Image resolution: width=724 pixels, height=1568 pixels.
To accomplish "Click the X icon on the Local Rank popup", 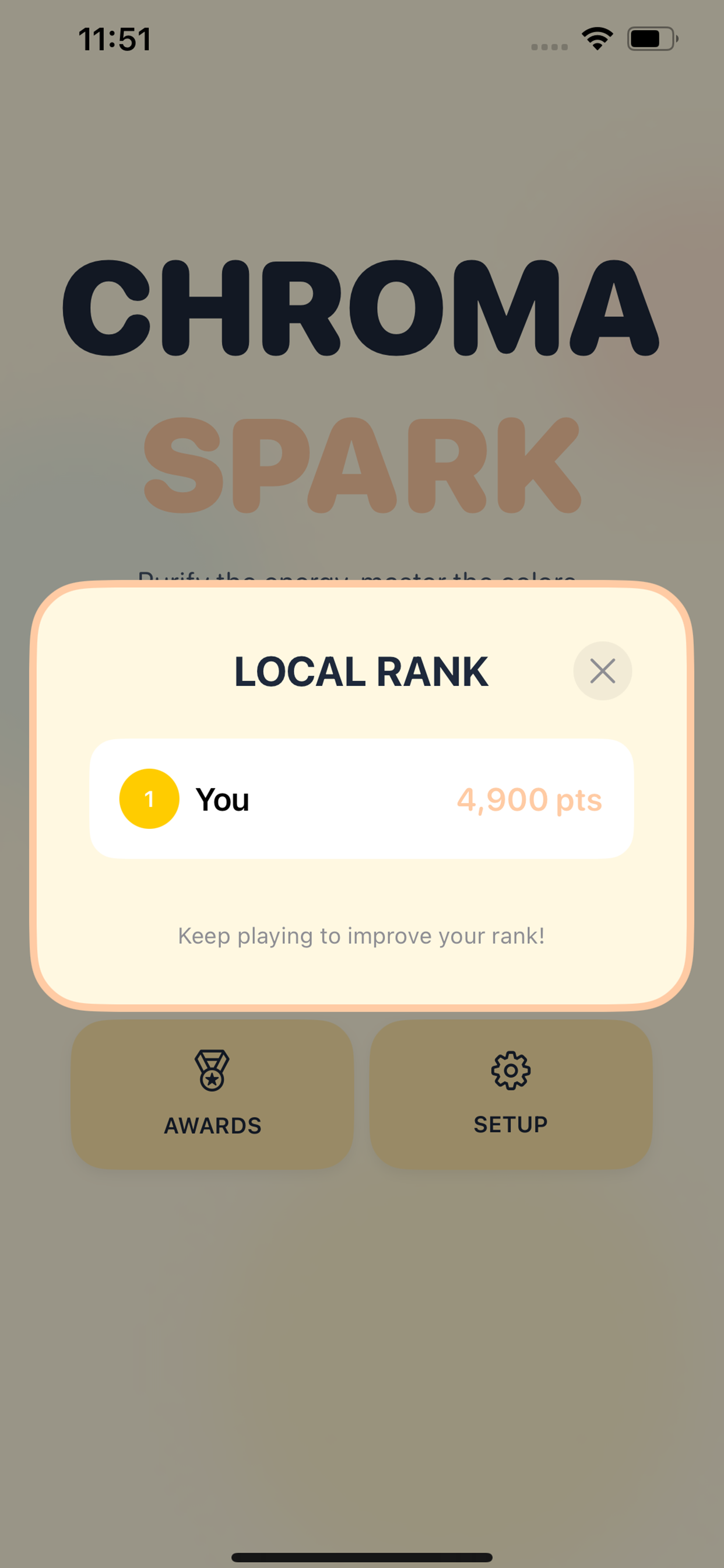I will [602, 670].
